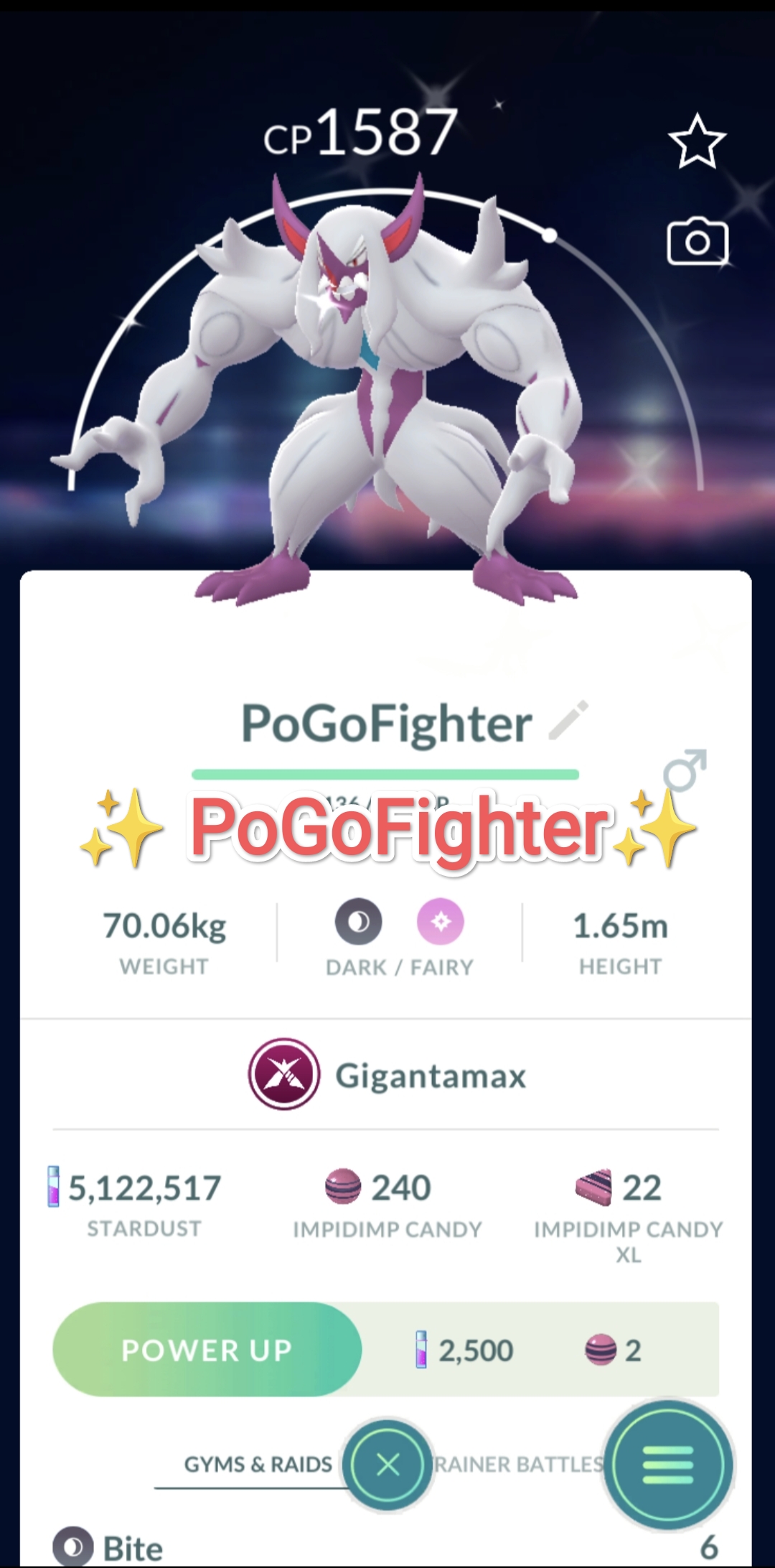
Task: Close the Pokémon details with the X button
Action: click(x=387, y=1464)
